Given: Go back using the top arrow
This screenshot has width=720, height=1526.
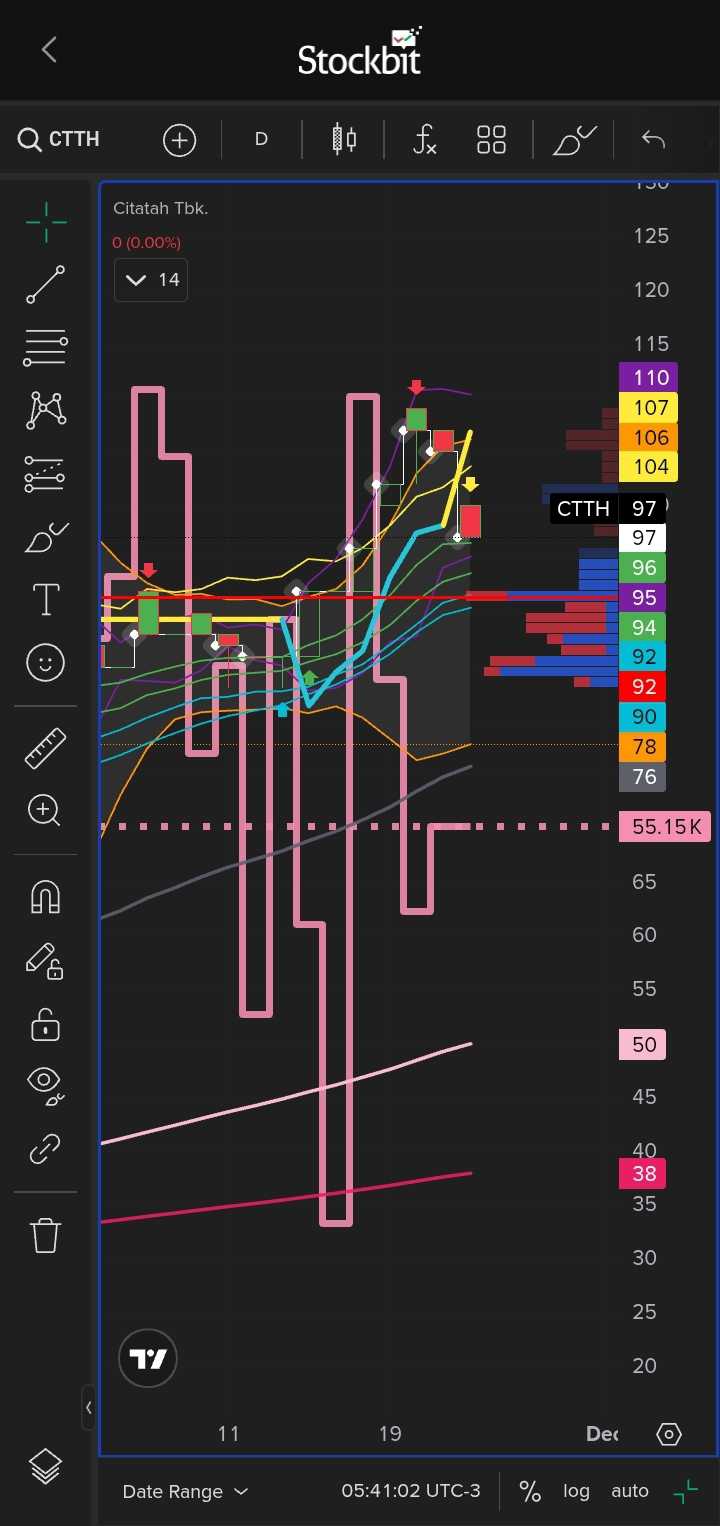Looking at the screenshot, I should 49,50.
